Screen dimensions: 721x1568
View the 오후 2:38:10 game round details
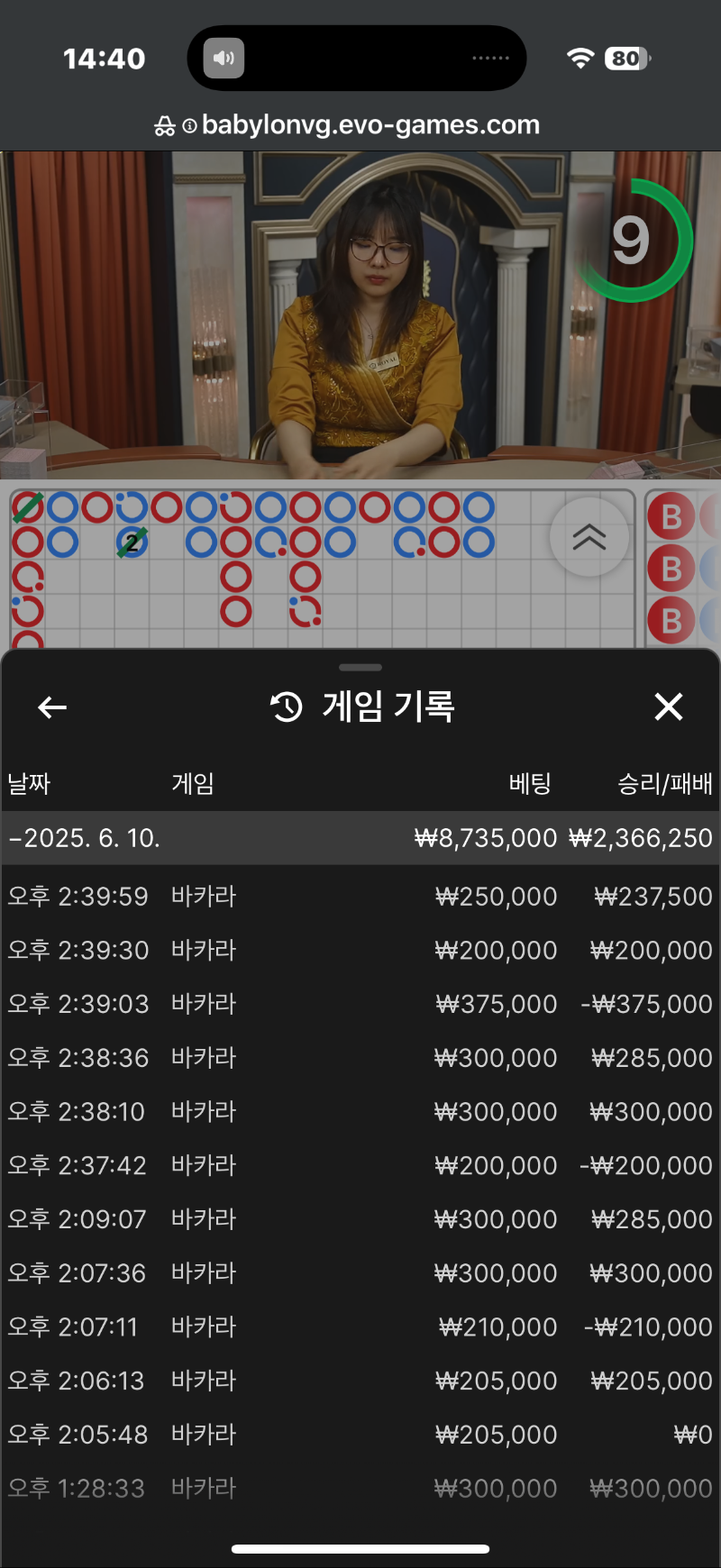point(360,1111)
